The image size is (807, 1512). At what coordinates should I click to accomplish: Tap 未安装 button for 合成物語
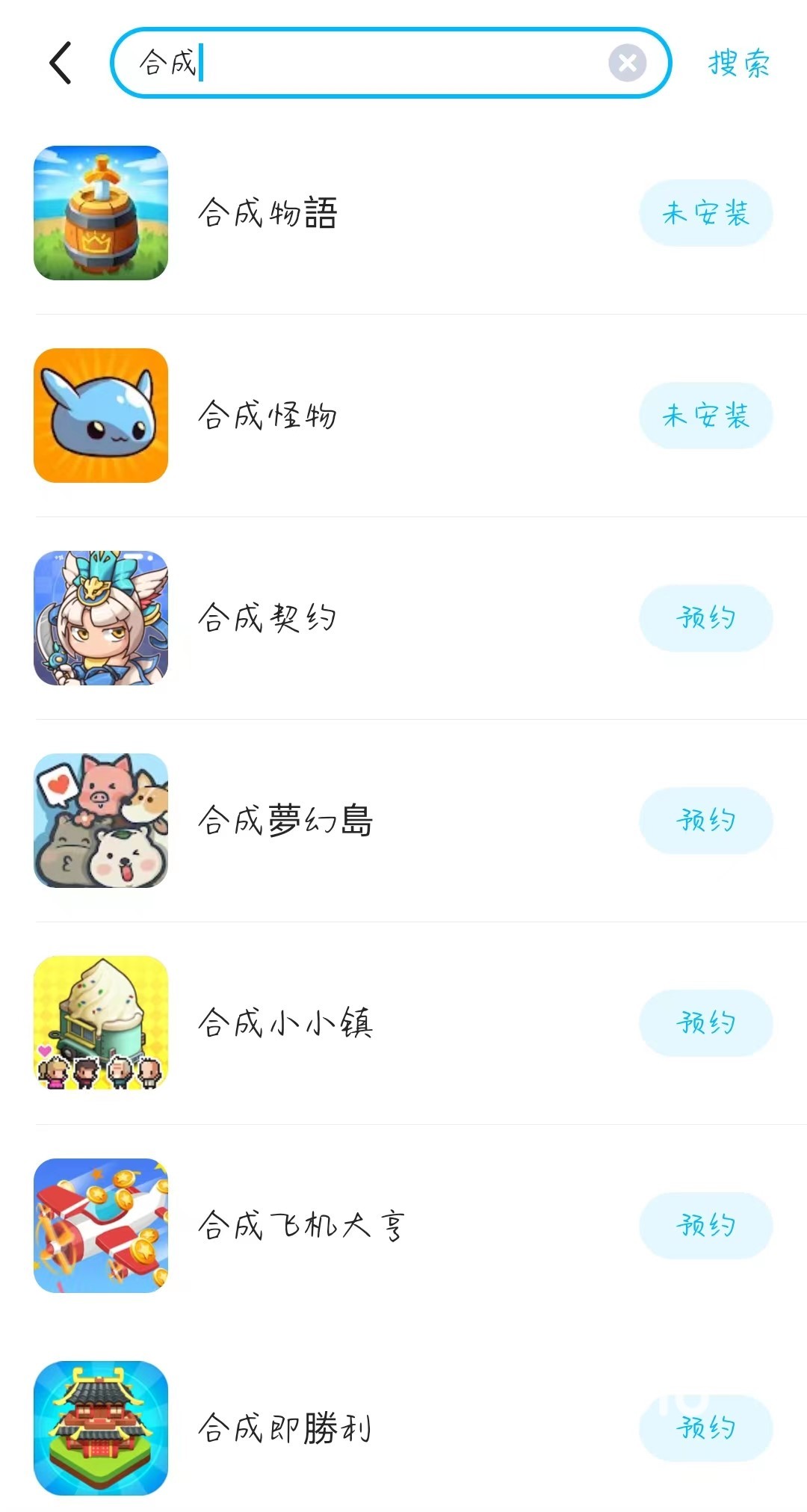(x=705, y=213)
